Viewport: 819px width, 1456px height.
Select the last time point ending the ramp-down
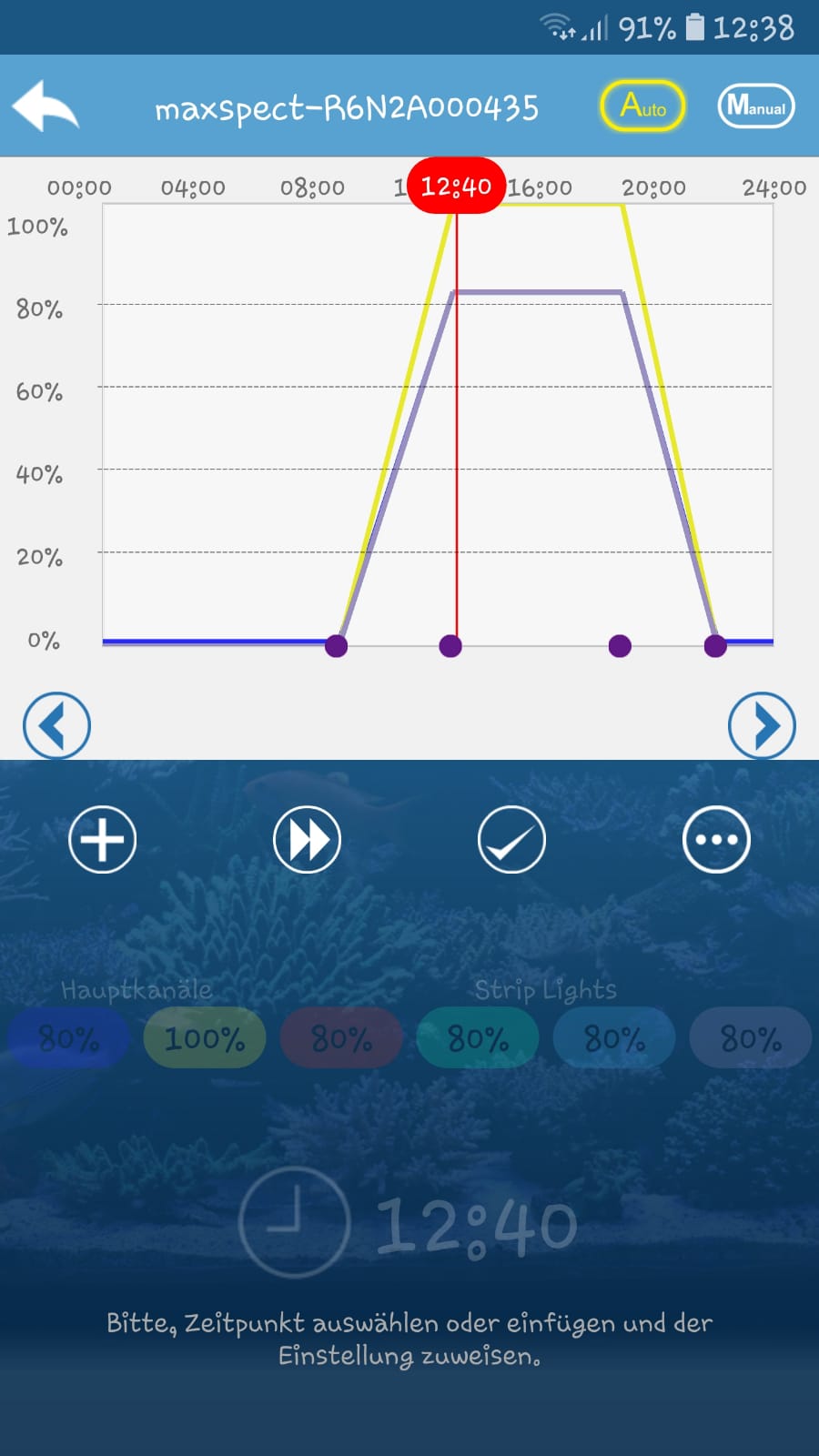coord(715,646)
